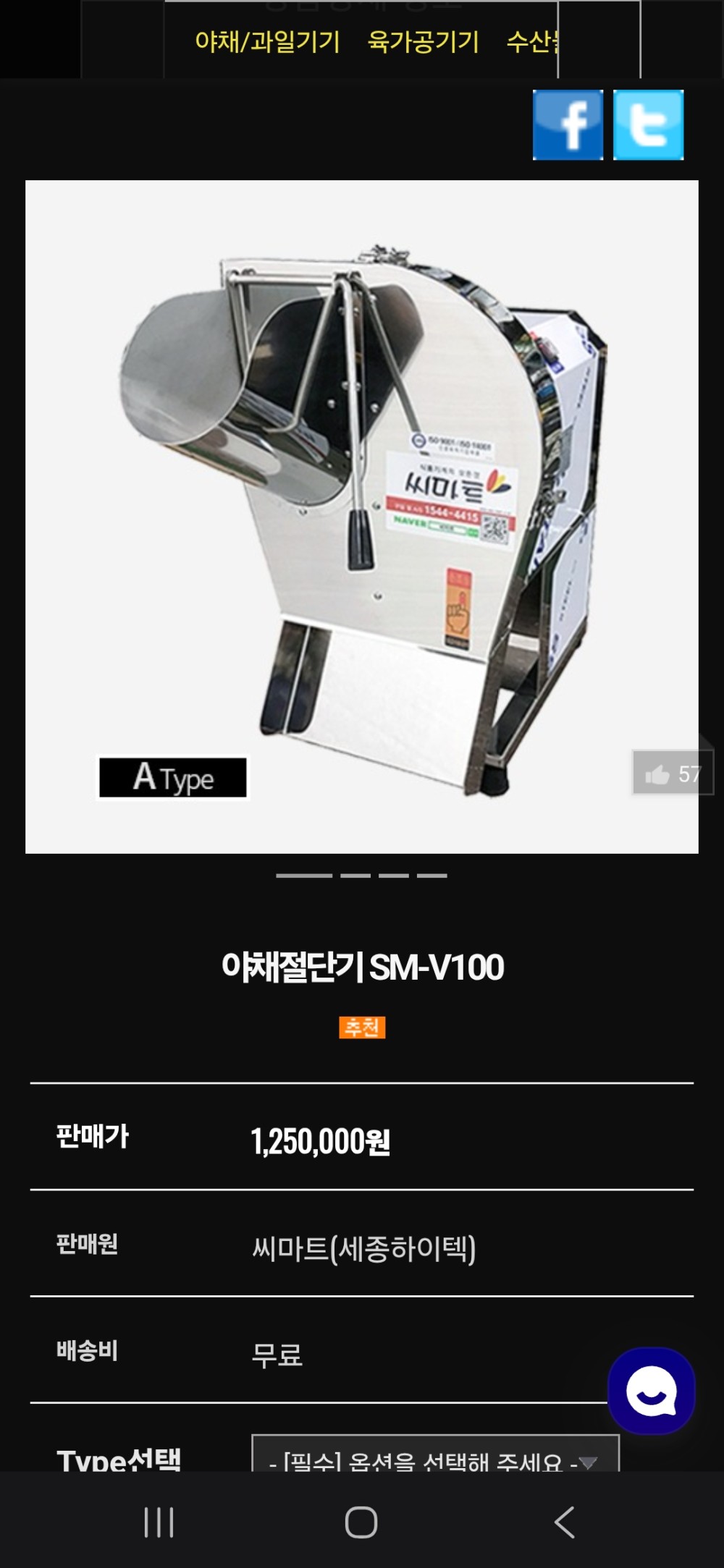Viewport: 724px width, 1568px height.
Task: Open the chat support bubble
Action: (x=651, y=1390)
